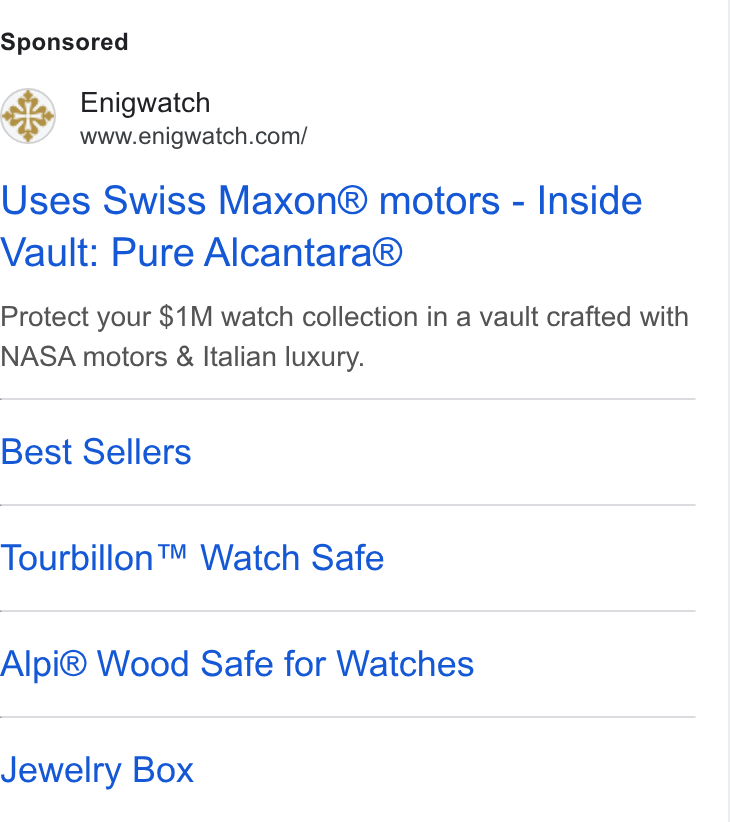Open the Uses Swiss Maxon motors ad headline

coord(321,226)
